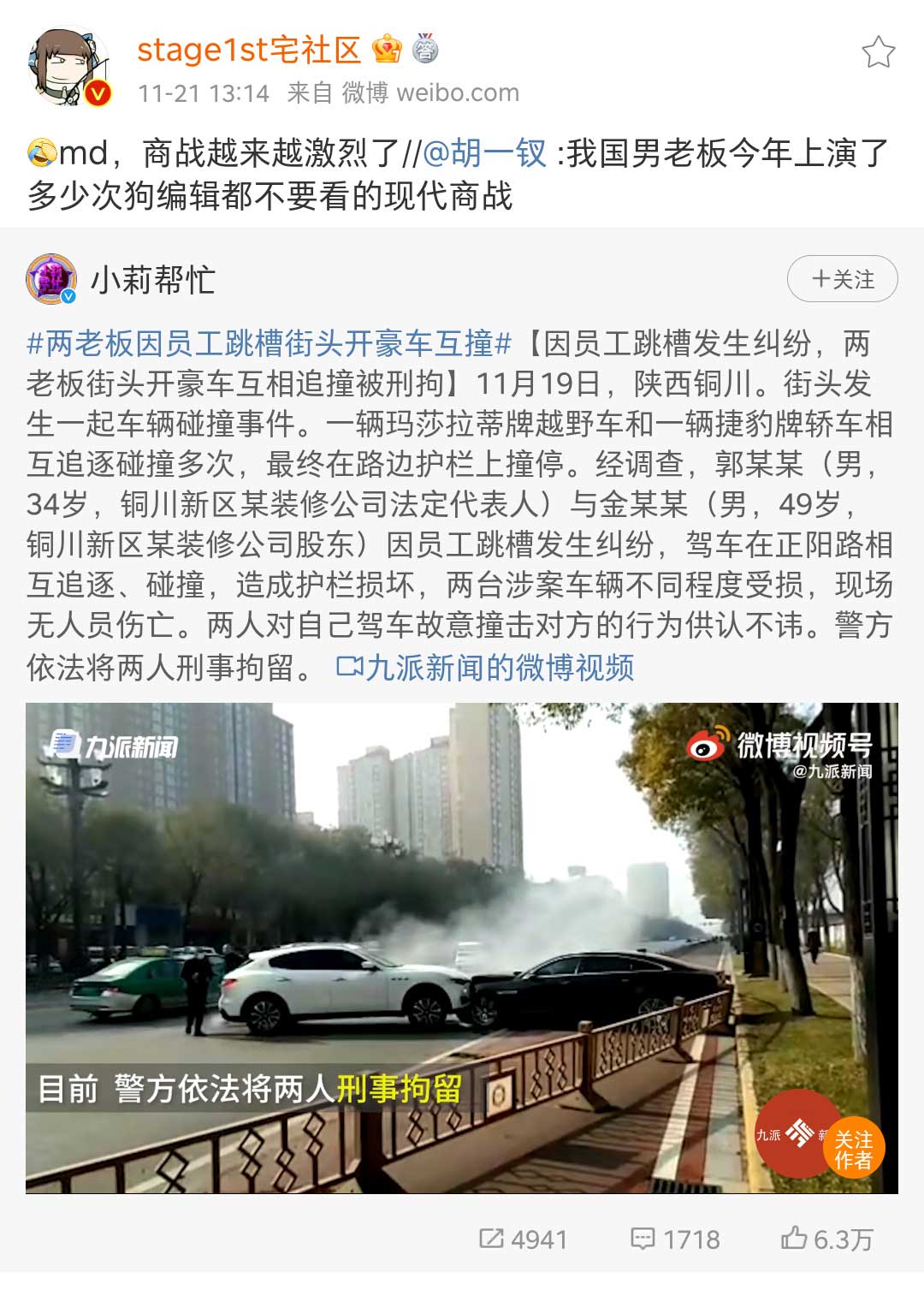Like the post with 6.3万 likes

pyautogui.click(x=826, y=1239)
